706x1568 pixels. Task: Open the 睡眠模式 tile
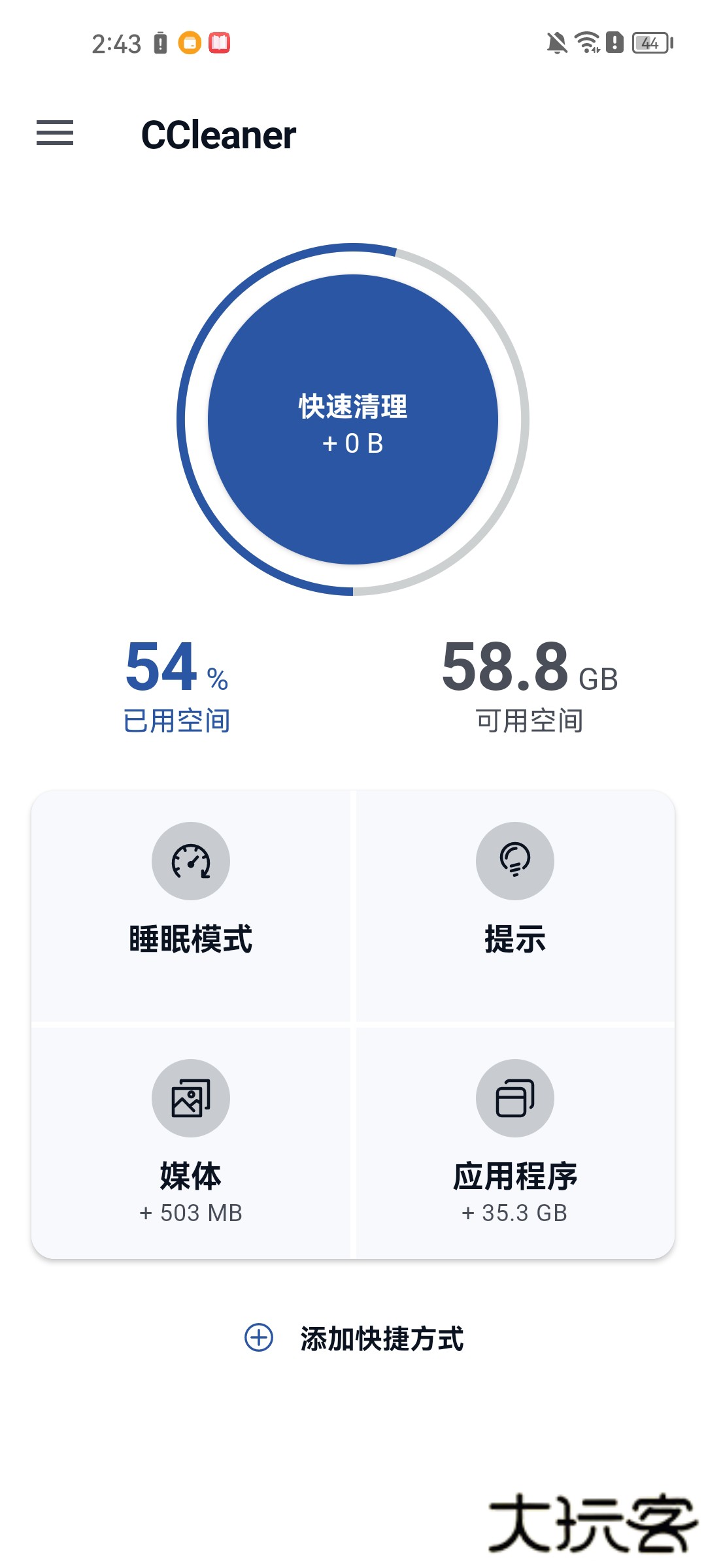pyautogui.click(x=191, y=905)
